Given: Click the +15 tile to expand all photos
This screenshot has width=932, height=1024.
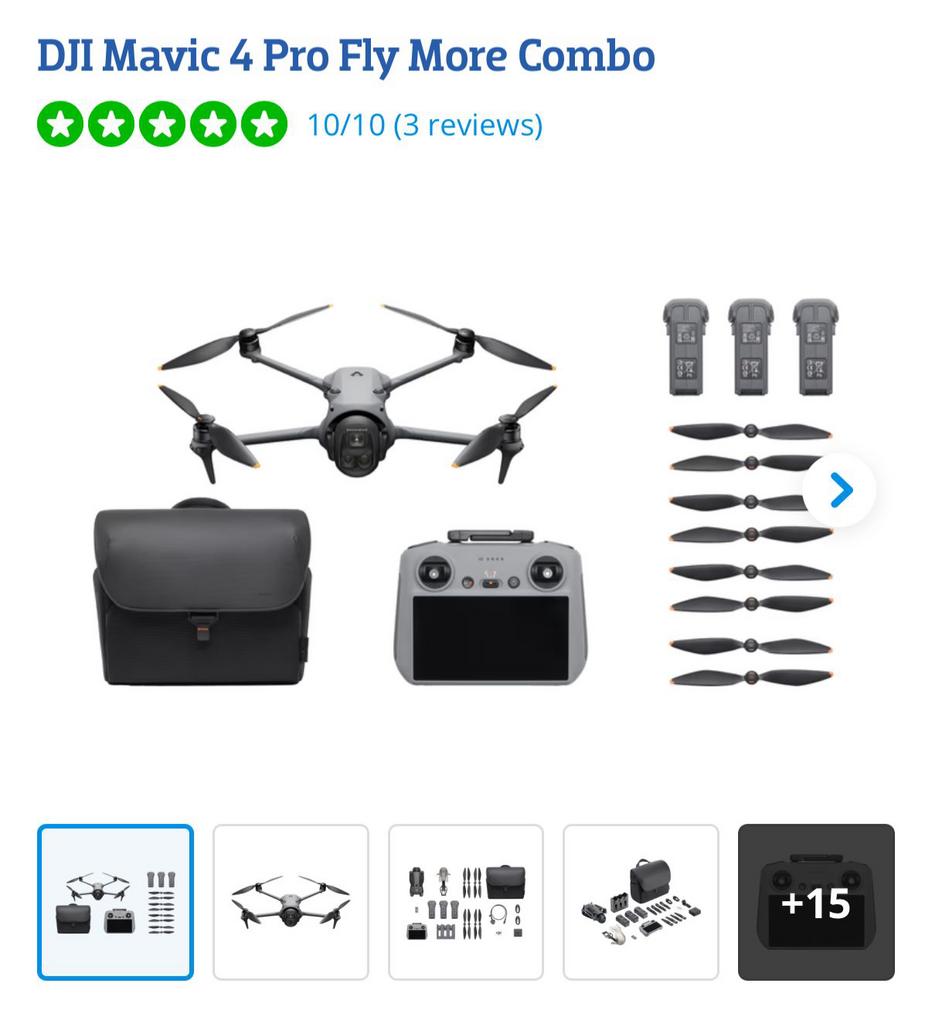Looking at the screenshot, I should (x=814, y=901).
